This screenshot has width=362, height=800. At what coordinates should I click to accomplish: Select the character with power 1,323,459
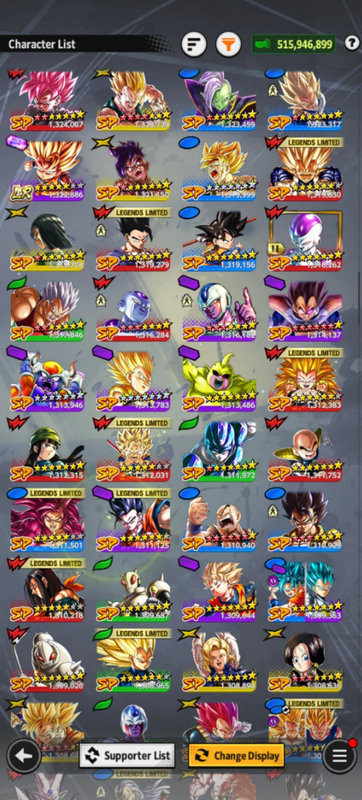click(220, 100)
